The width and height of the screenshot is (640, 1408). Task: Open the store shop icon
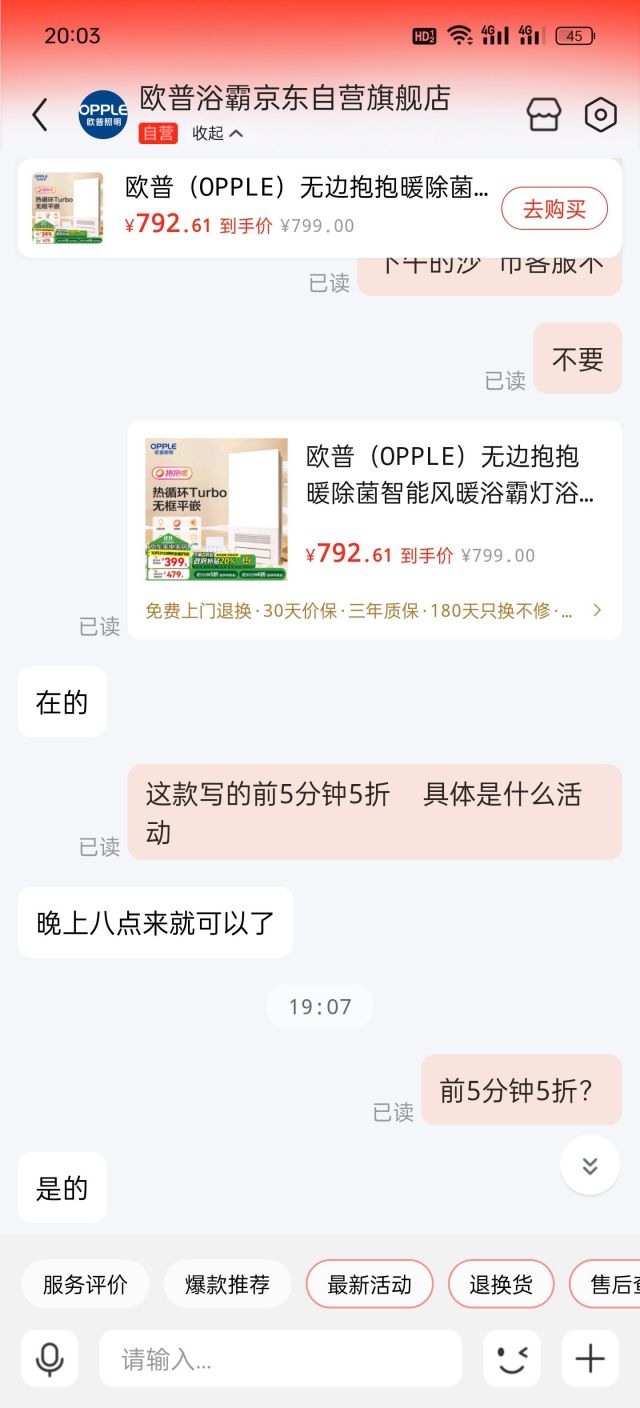pos(544,115)
